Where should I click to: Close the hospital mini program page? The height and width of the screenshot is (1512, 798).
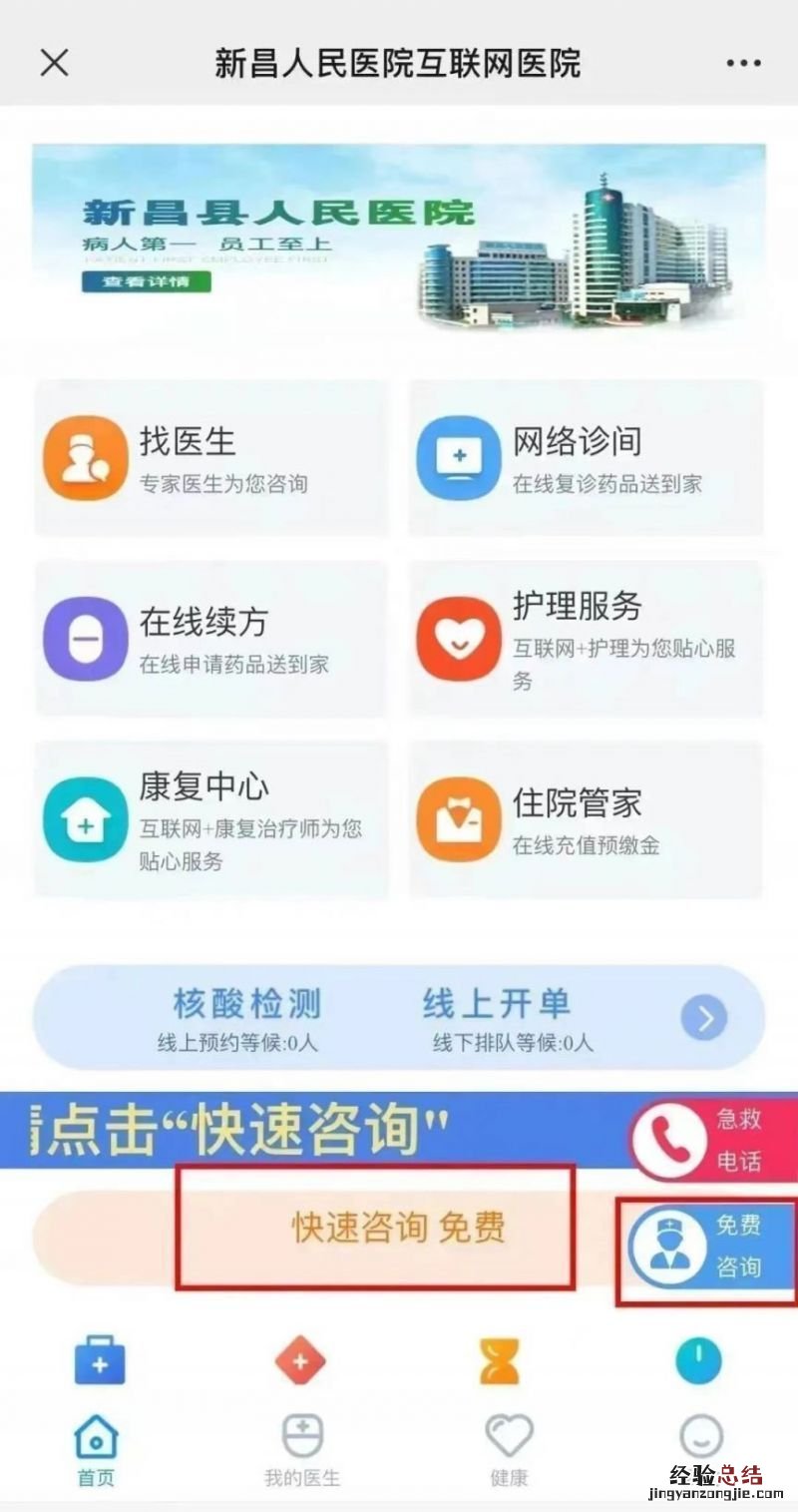tap(54, 63)
